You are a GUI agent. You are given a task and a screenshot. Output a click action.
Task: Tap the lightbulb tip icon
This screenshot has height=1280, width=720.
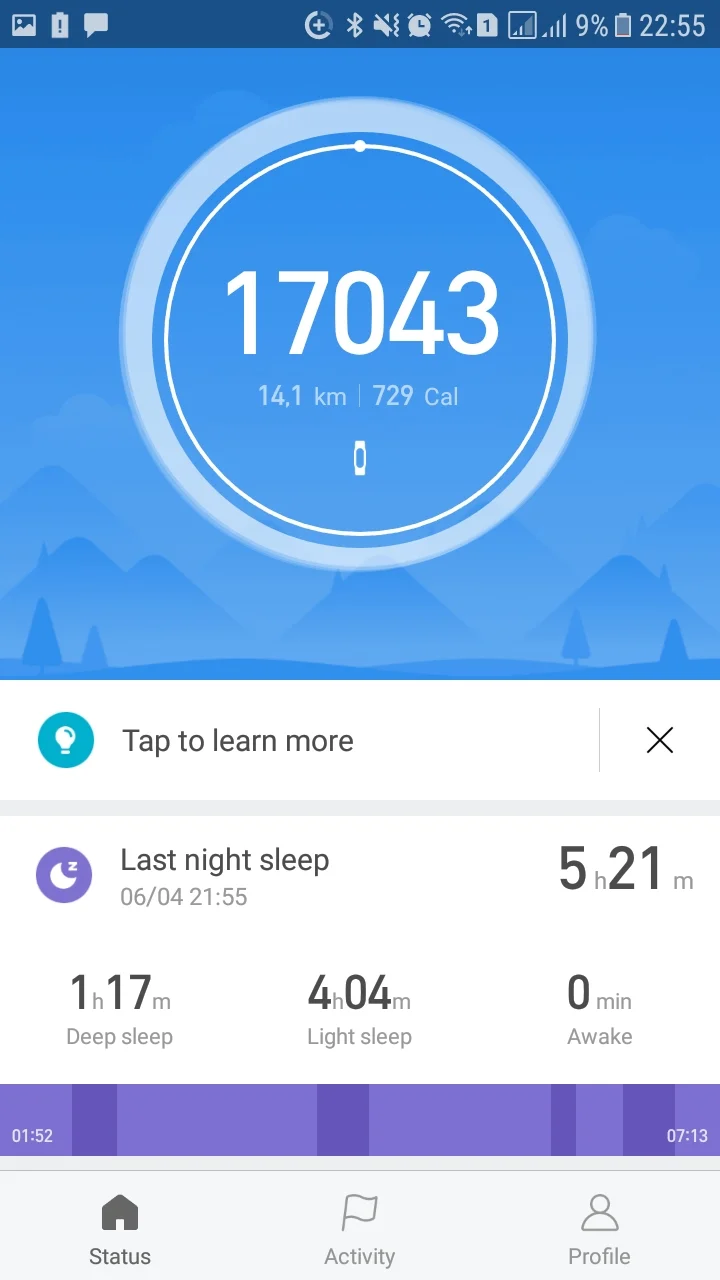pos(64,740)
